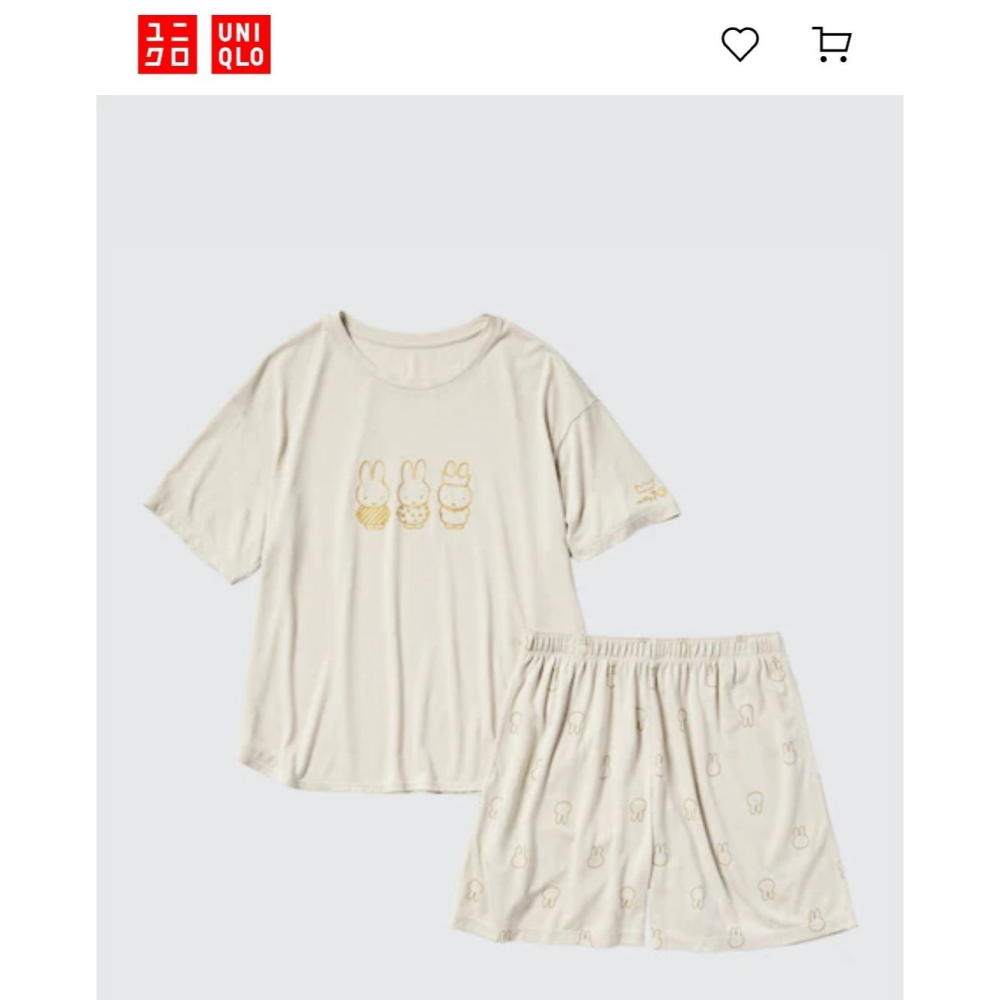The width and height of the screenshot is (1000, 1000).
Task: Go to Uniqlo home via logo
Action: click(x=204, y=44)
